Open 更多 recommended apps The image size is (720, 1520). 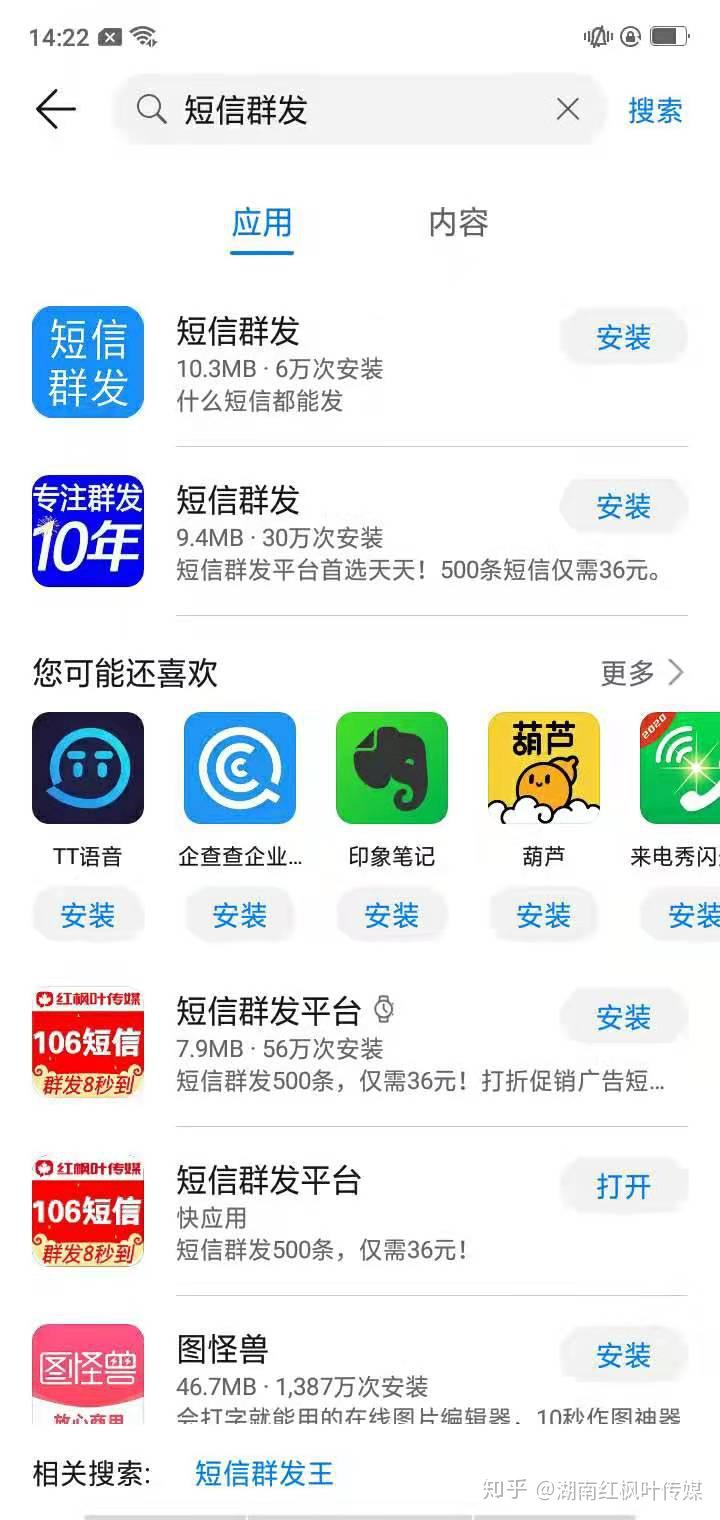pyautogui.click(x=643, y=673)
